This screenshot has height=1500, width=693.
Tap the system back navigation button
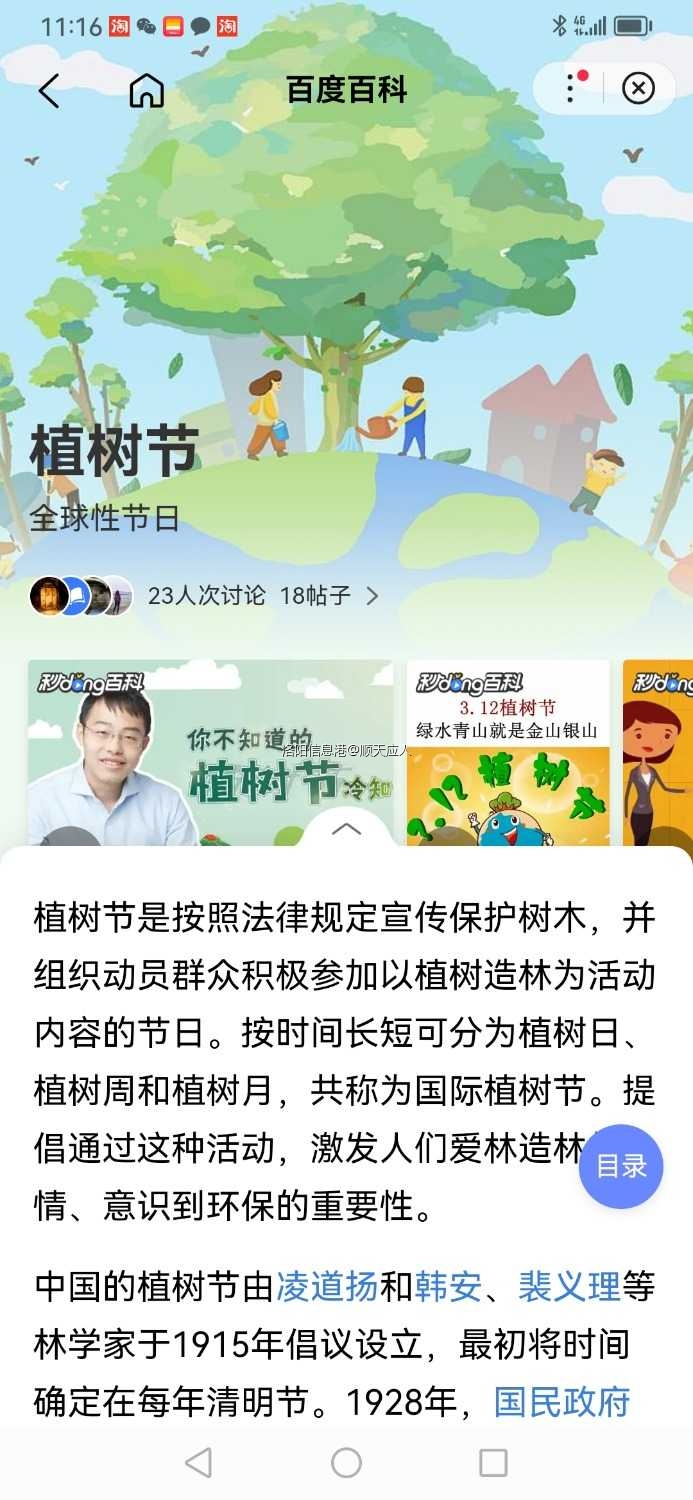[x=198, y=1463]
